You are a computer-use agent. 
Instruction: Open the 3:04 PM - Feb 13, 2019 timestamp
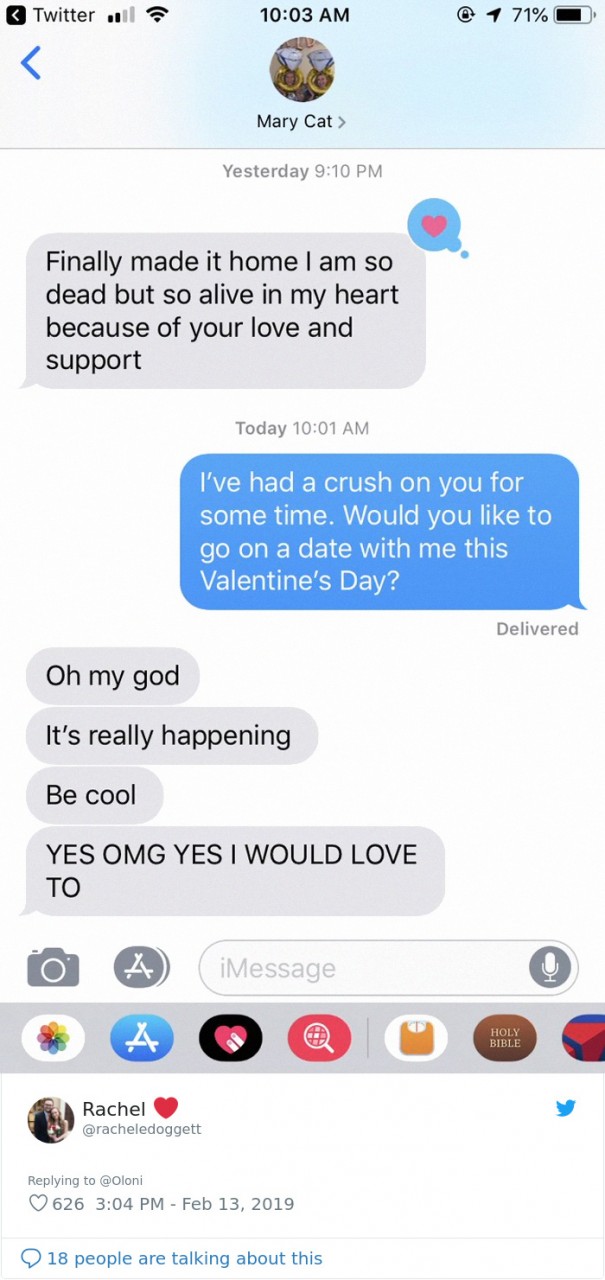194,1203
